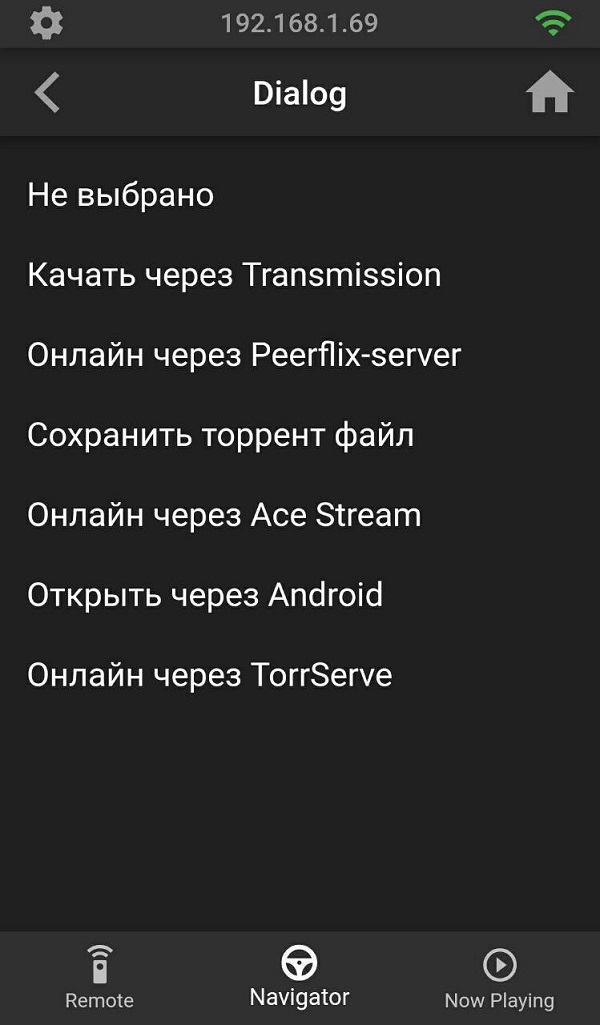
Task: Select "Онлайн через TorrServe"
Action: tap(300, 675)
